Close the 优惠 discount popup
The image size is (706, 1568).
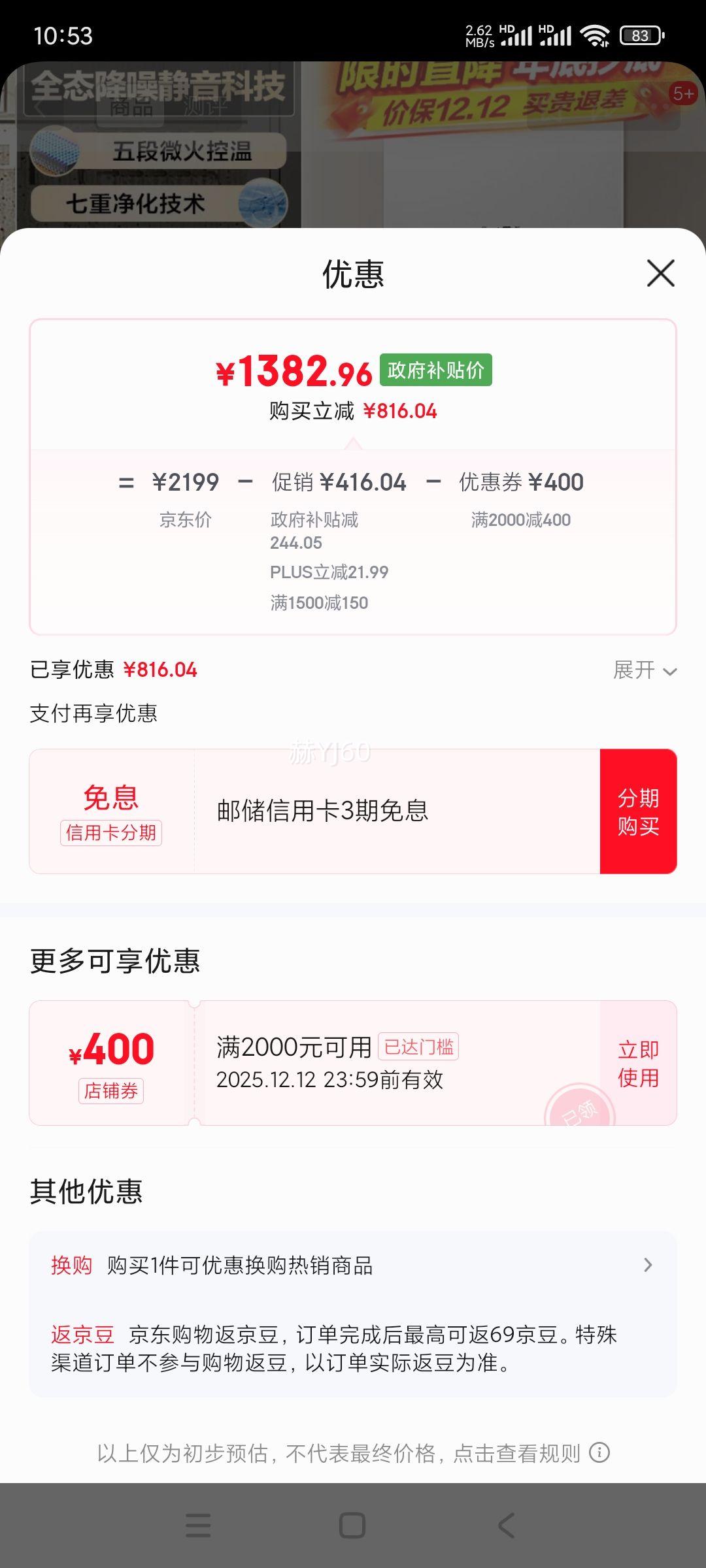click(x=662, y=274)
